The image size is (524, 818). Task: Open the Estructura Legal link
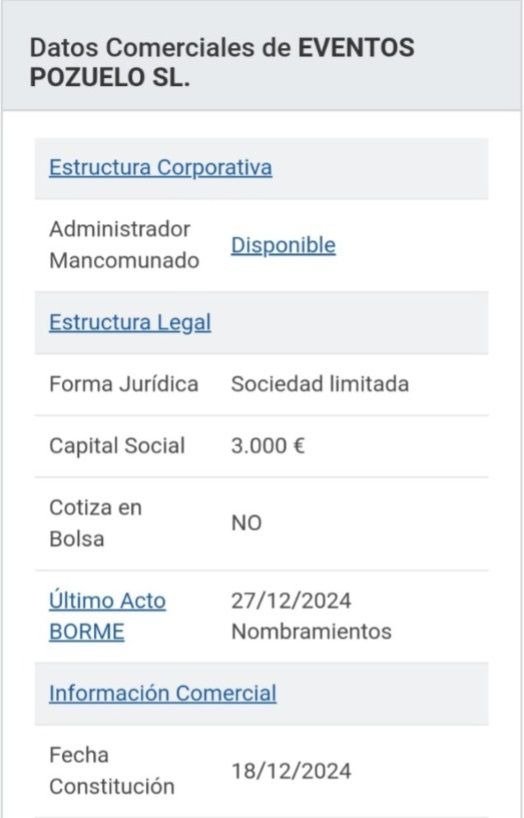pos(130,323)
